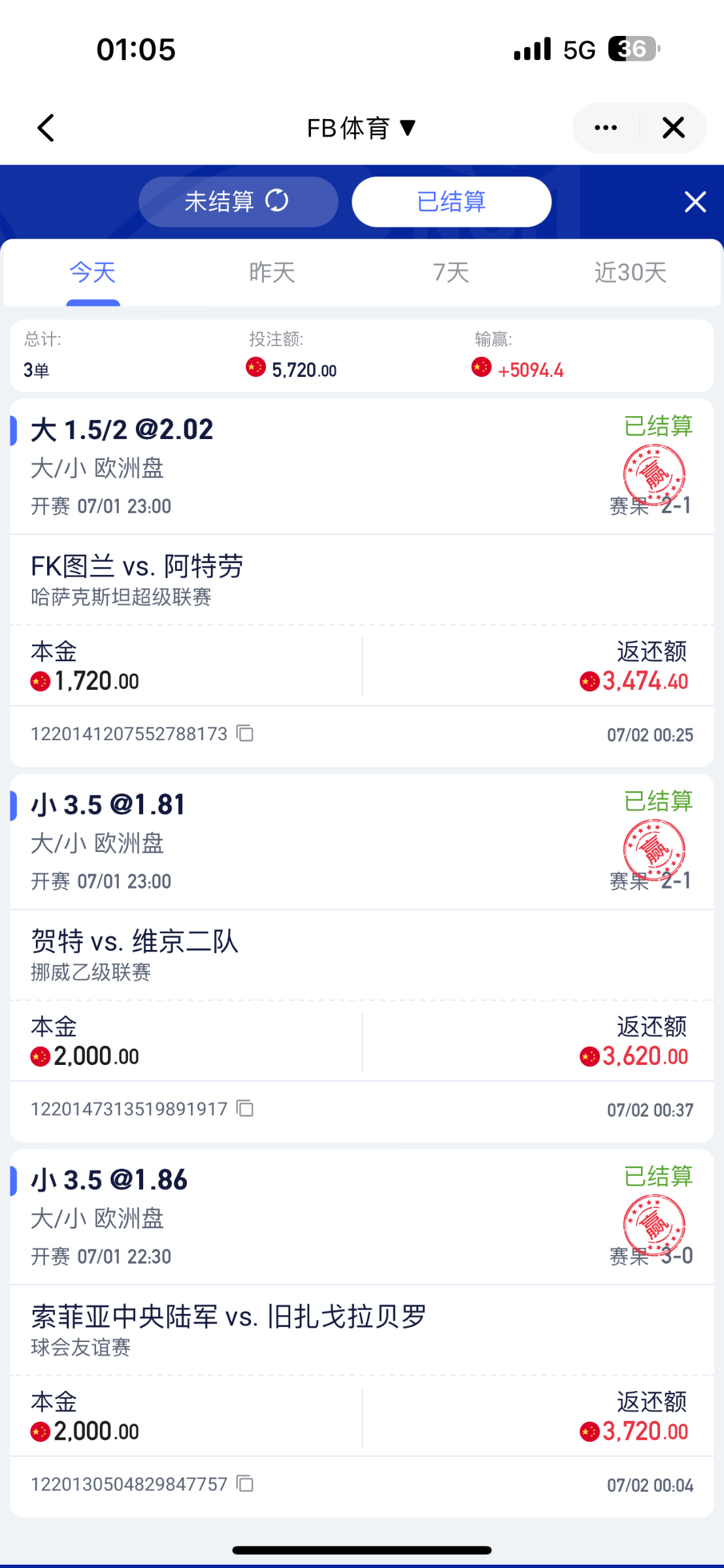The image size is (724, 1568).
Task: Go back using the top-left arrow
Action: (46, 128)
